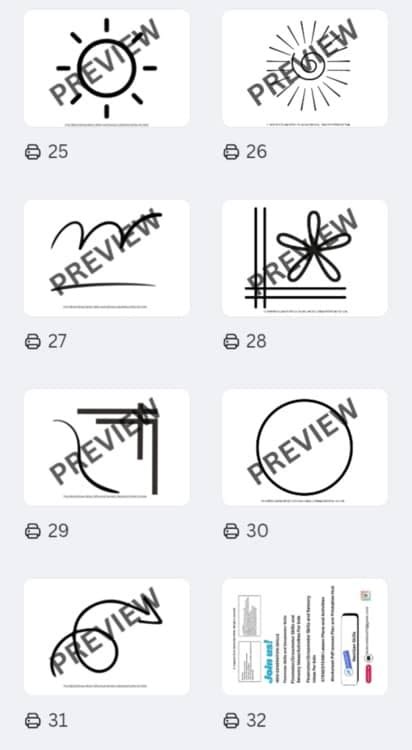Open the page 32 Join us preview
The height and width of the screenshot is (750, 412).
[305, 637]
